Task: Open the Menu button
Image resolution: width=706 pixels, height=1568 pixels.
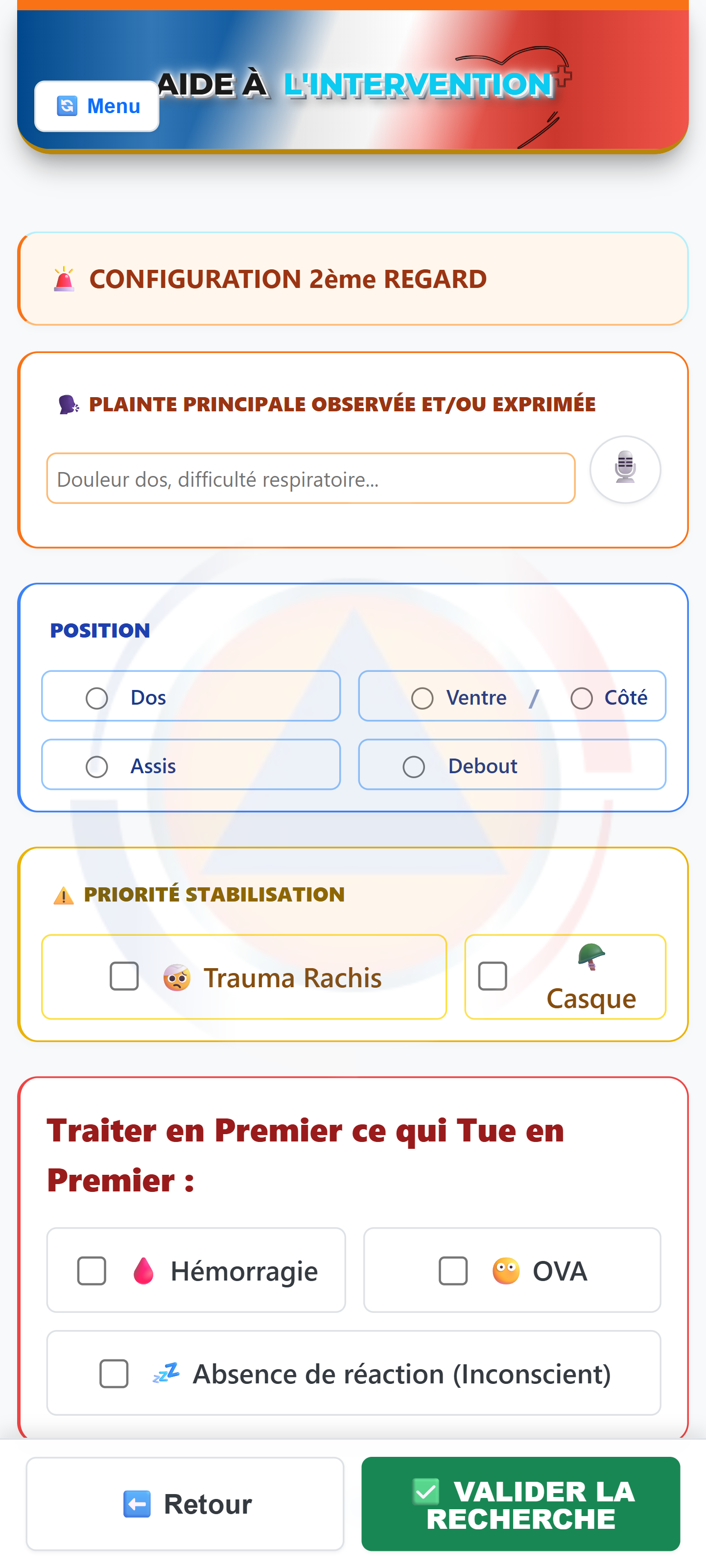Action: [97, 106]
